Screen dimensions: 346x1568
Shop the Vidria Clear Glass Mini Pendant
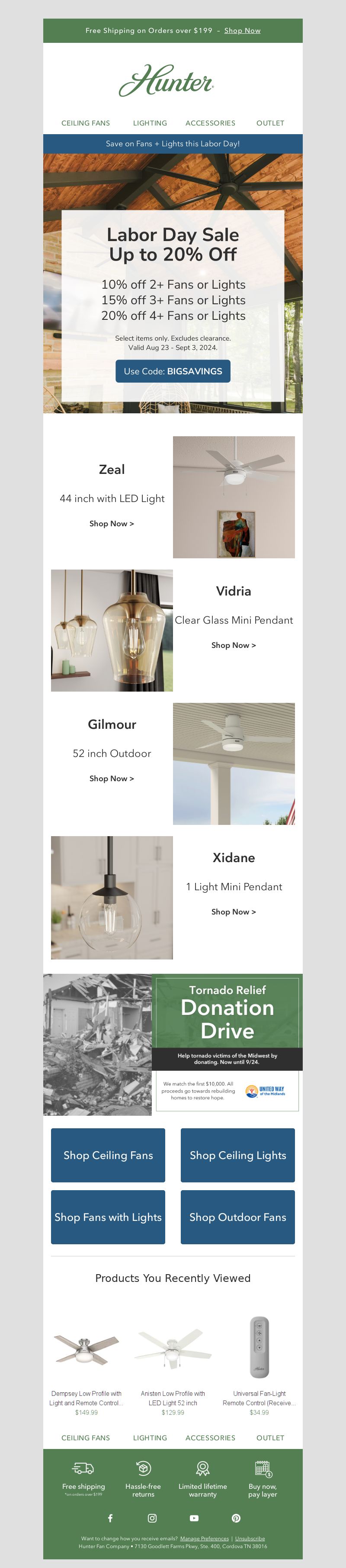point(234,645)
